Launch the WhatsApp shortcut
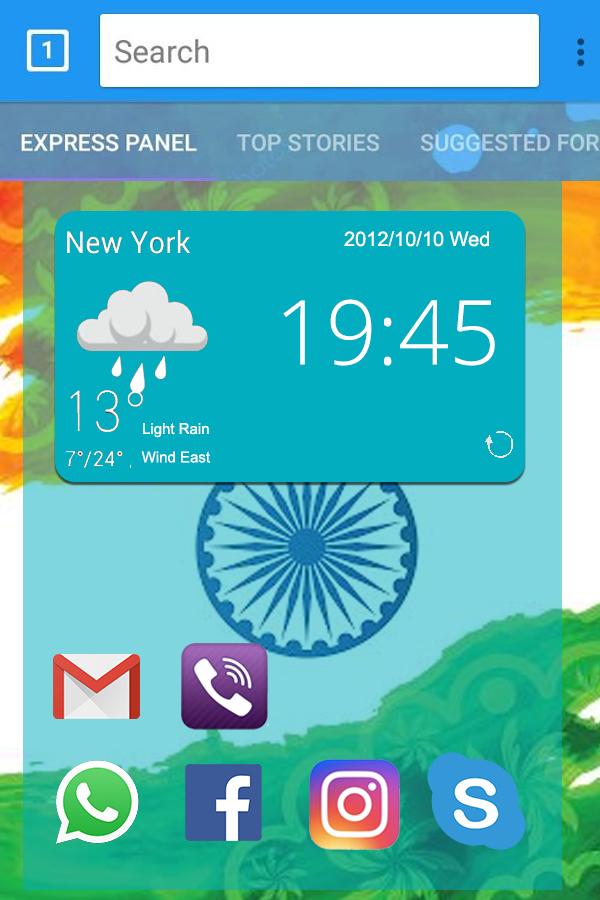 97,801
